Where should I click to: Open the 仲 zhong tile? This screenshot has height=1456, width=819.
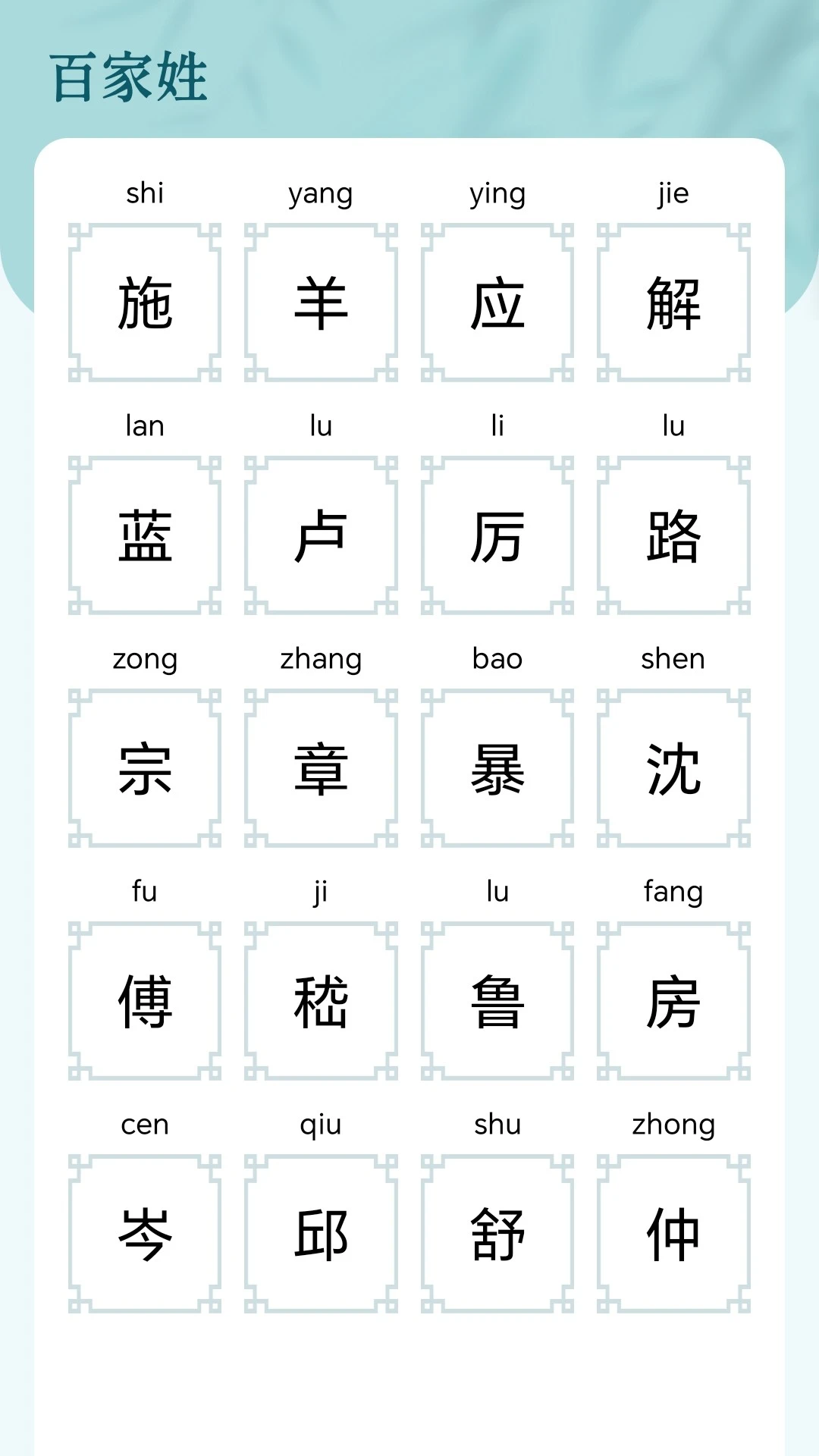pos(673,1234)
